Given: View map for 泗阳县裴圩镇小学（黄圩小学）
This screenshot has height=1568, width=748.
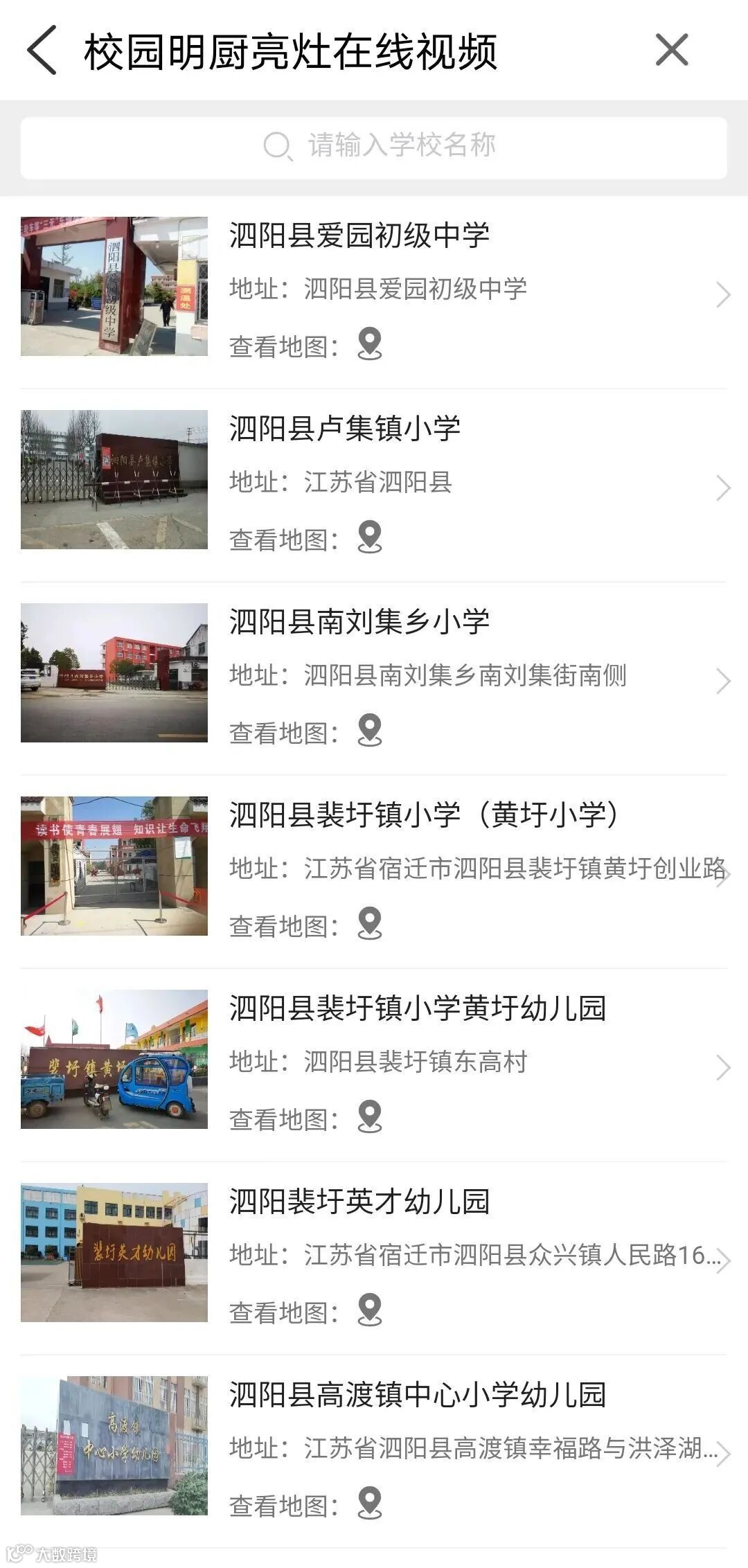Looking at the screenshot, I should coord(370,924).
